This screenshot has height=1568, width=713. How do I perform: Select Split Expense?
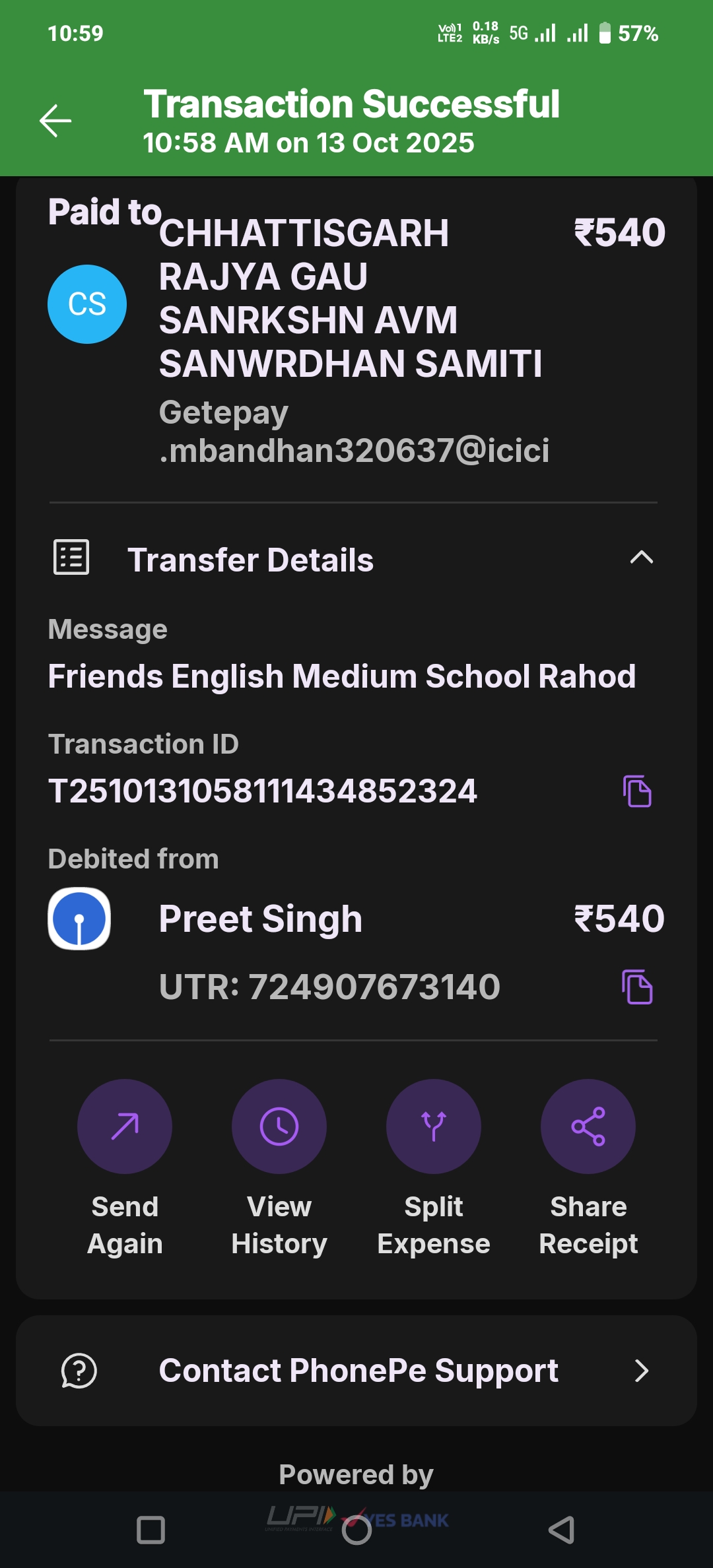tap(434, 1127)
